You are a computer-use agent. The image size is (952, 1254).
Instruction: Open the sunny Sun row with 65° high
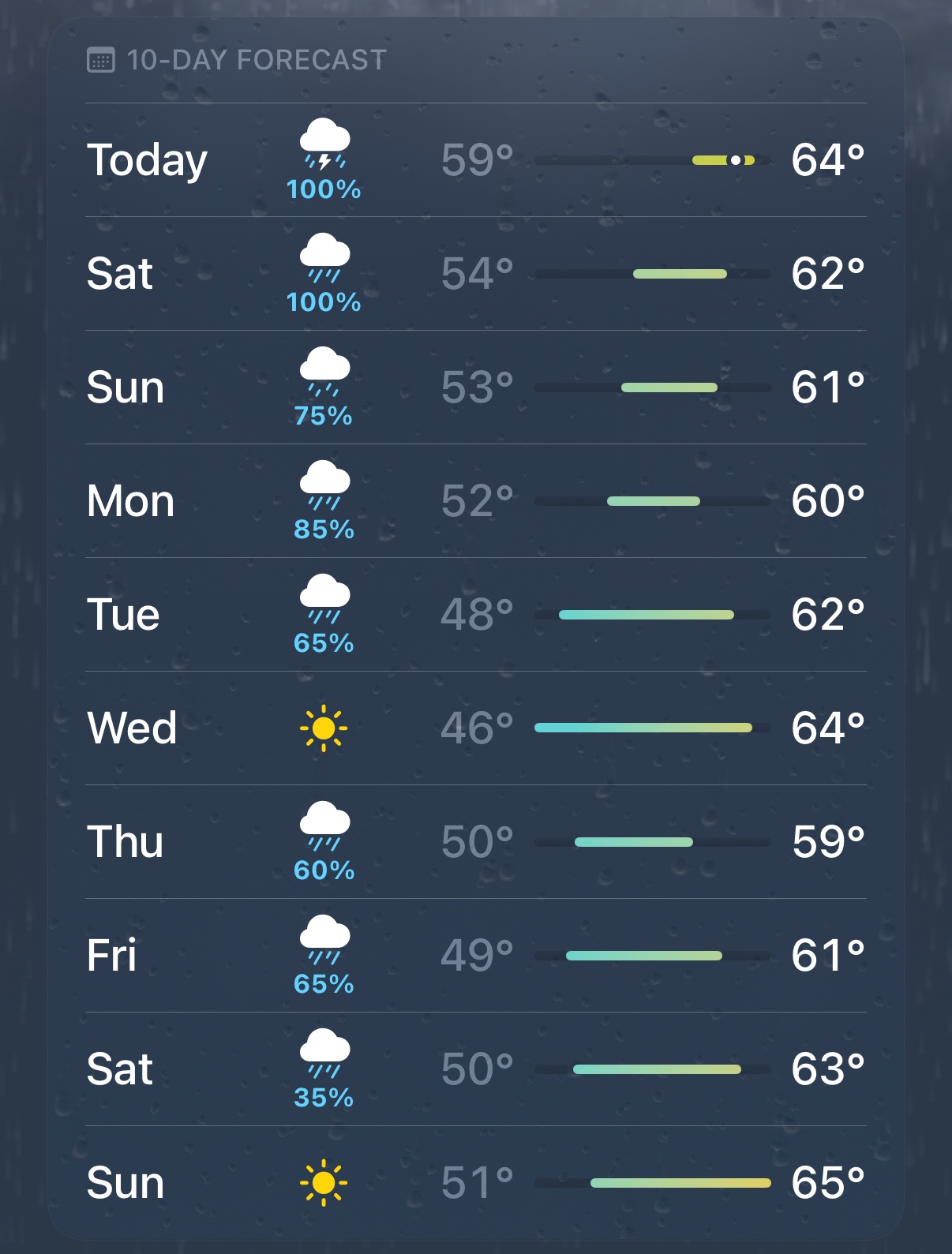click(475, 1183)
